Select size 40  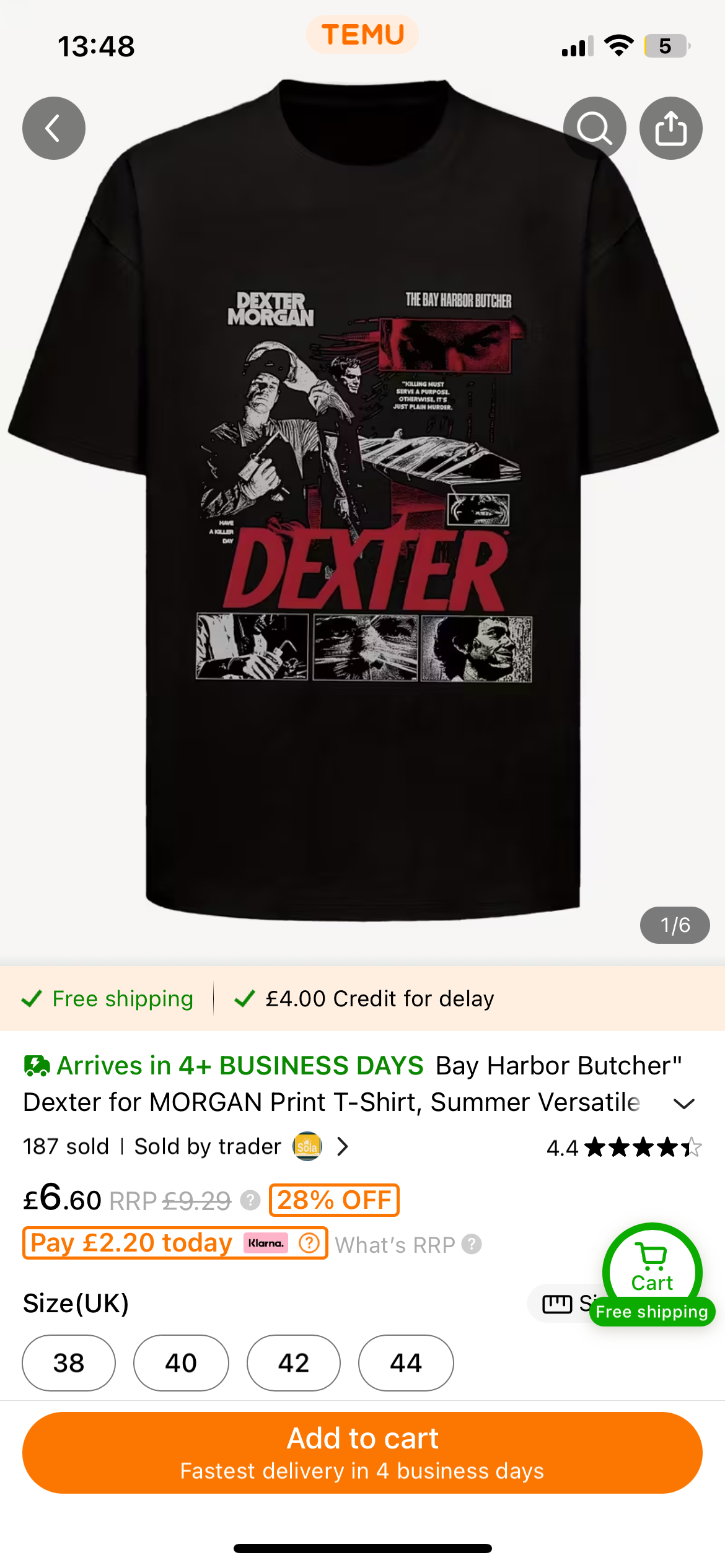click(181, 1363)
